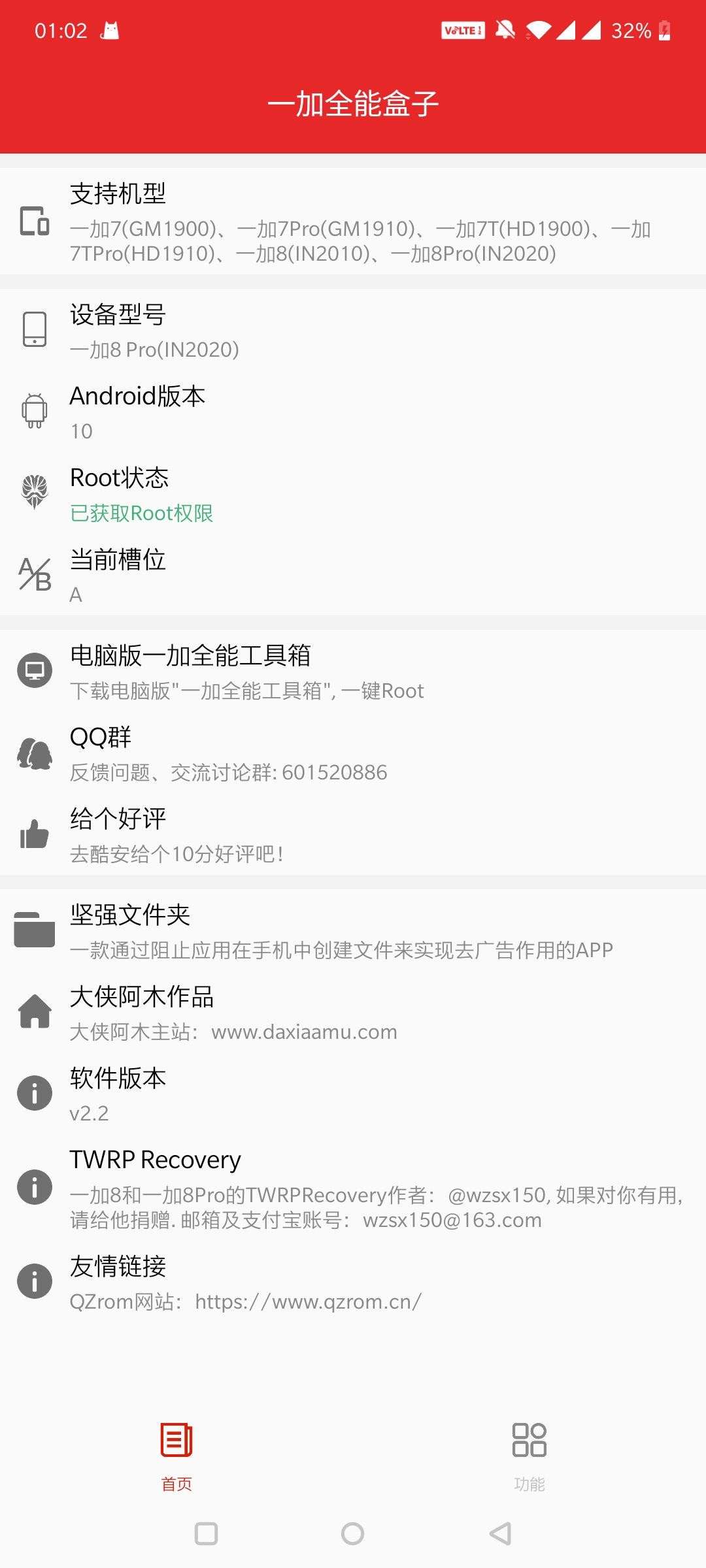
Task: Select the 坚强文件夹 folder icon
Action: 34,931
